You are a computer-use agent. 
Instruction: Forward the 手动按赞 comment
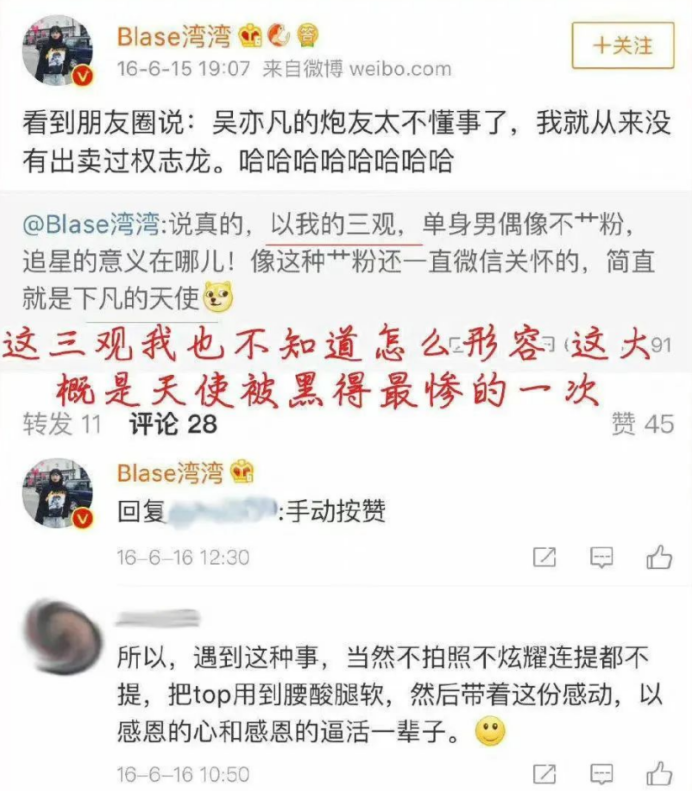click(x=544, y=558)
